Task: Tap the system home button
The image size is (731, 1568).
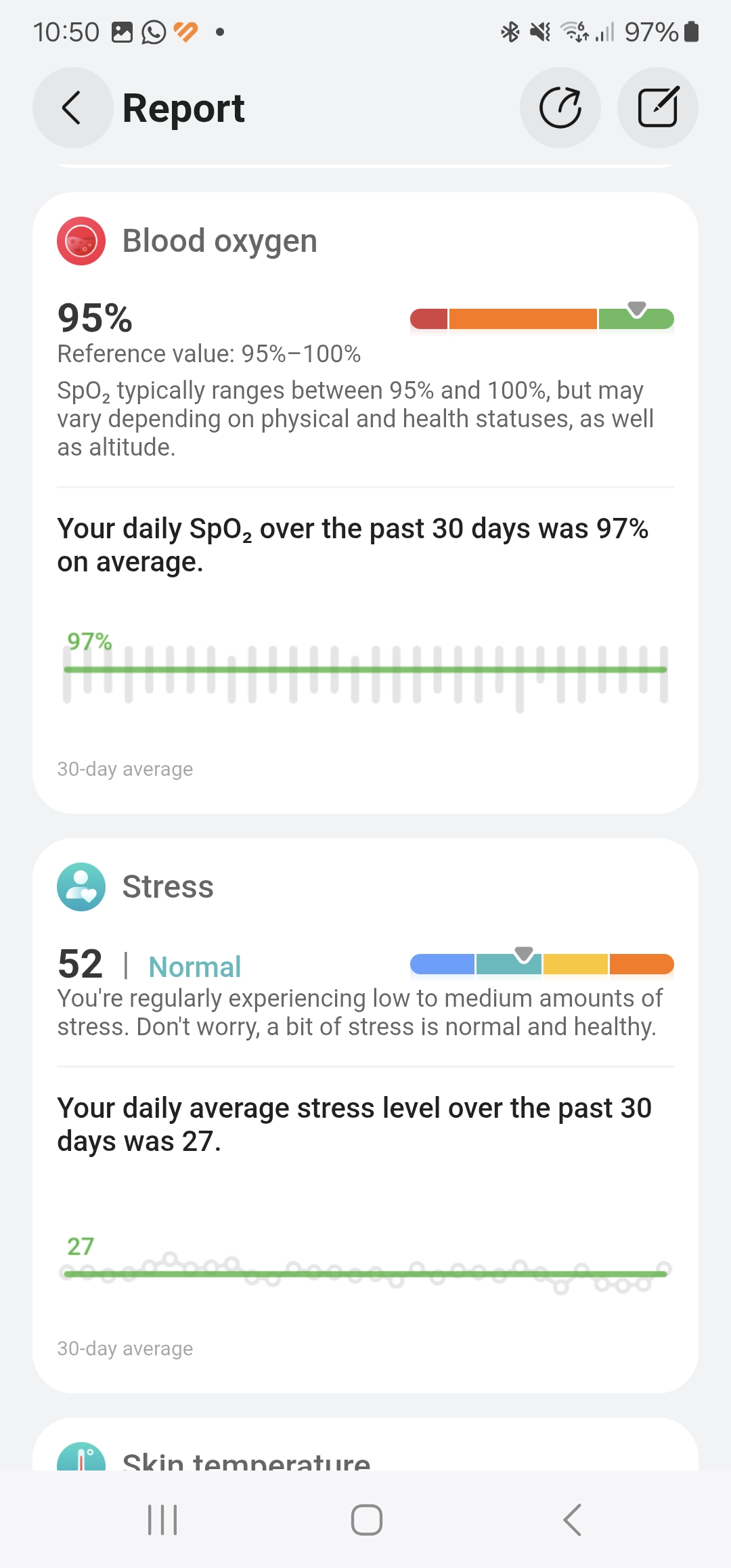Action: click(366, 1520)
